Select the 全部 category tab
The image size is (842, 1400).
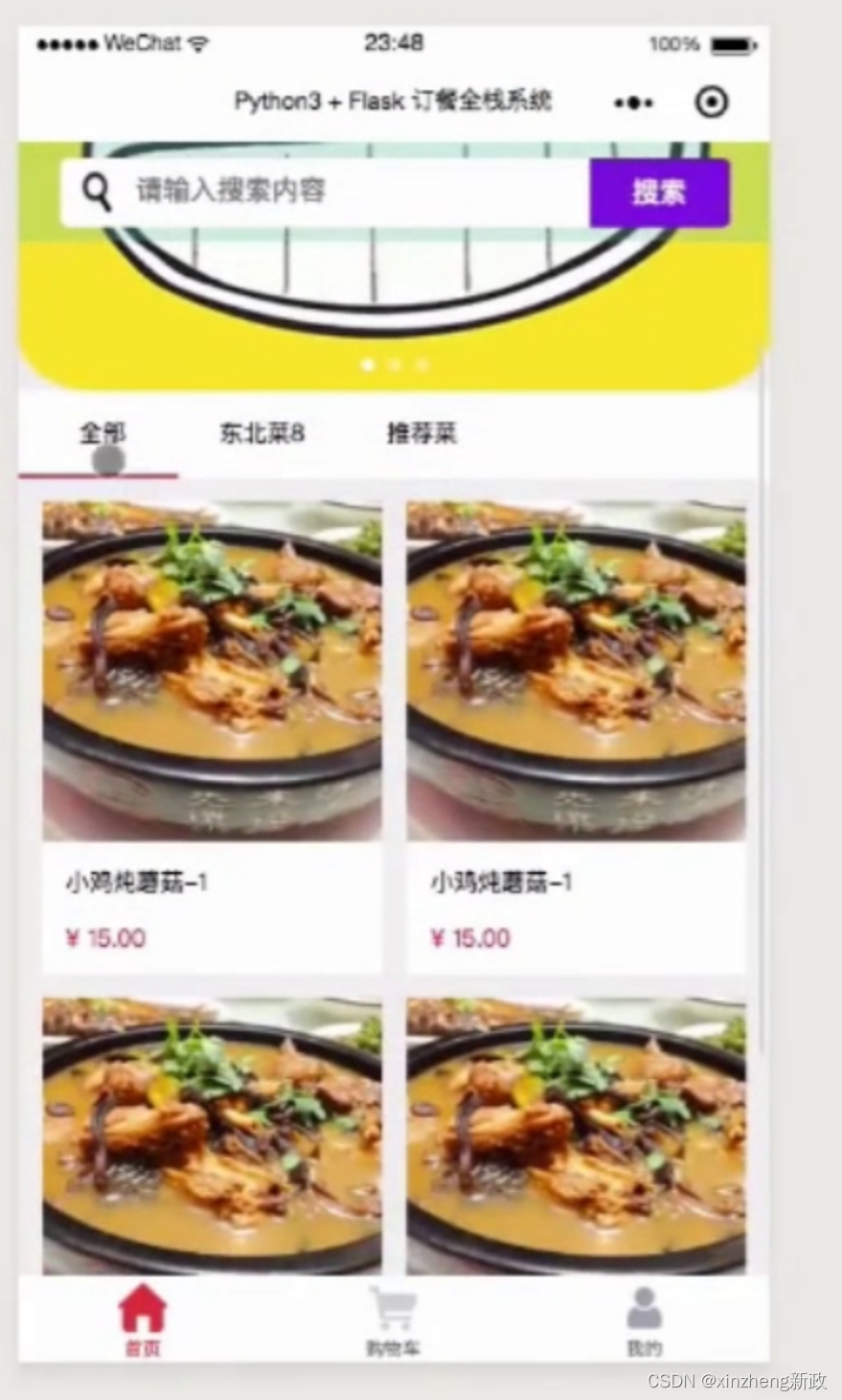point(102,434)
